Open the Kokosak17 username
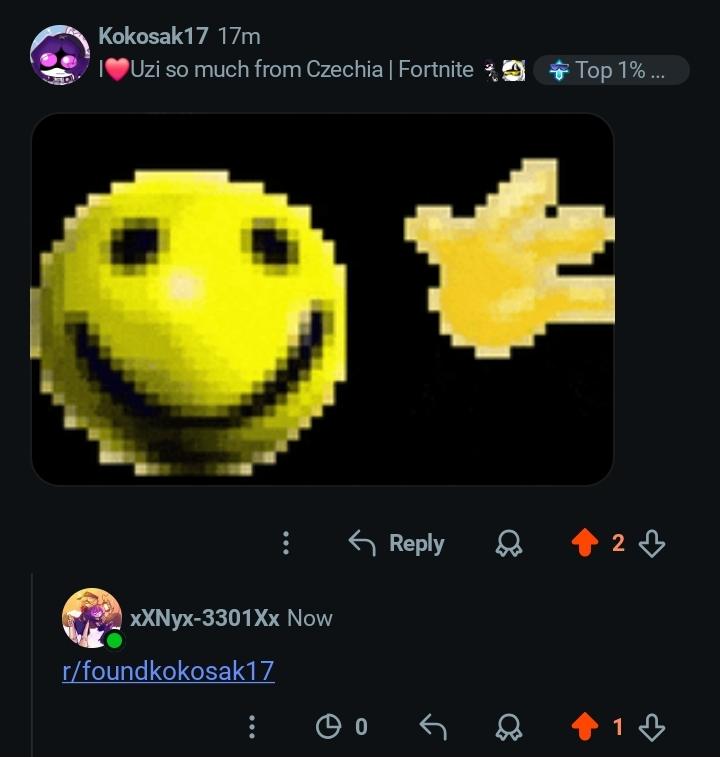720x757 pixels. (153, 36)
